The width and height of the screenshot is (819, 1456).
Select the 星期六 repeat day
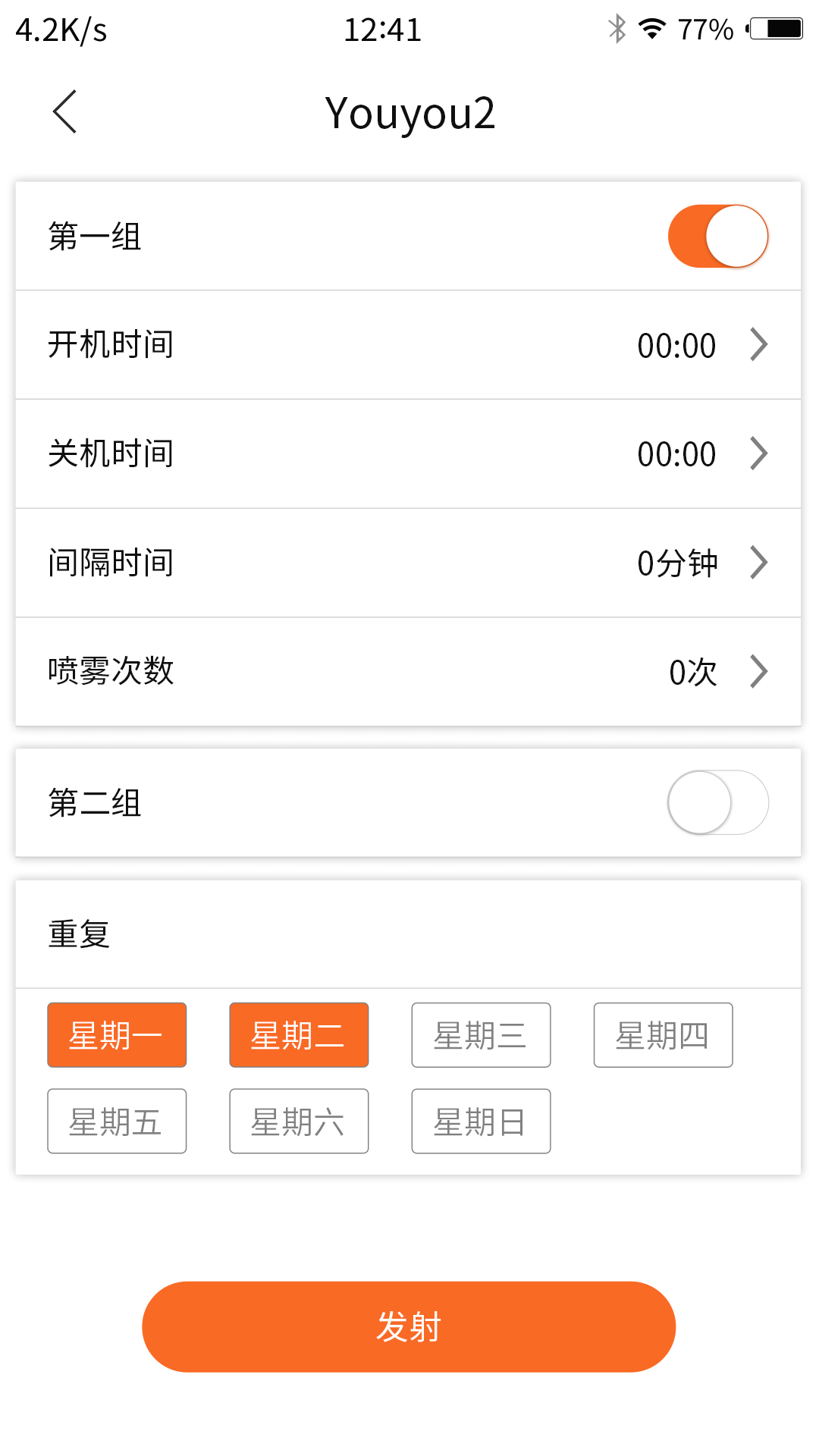298,1121
